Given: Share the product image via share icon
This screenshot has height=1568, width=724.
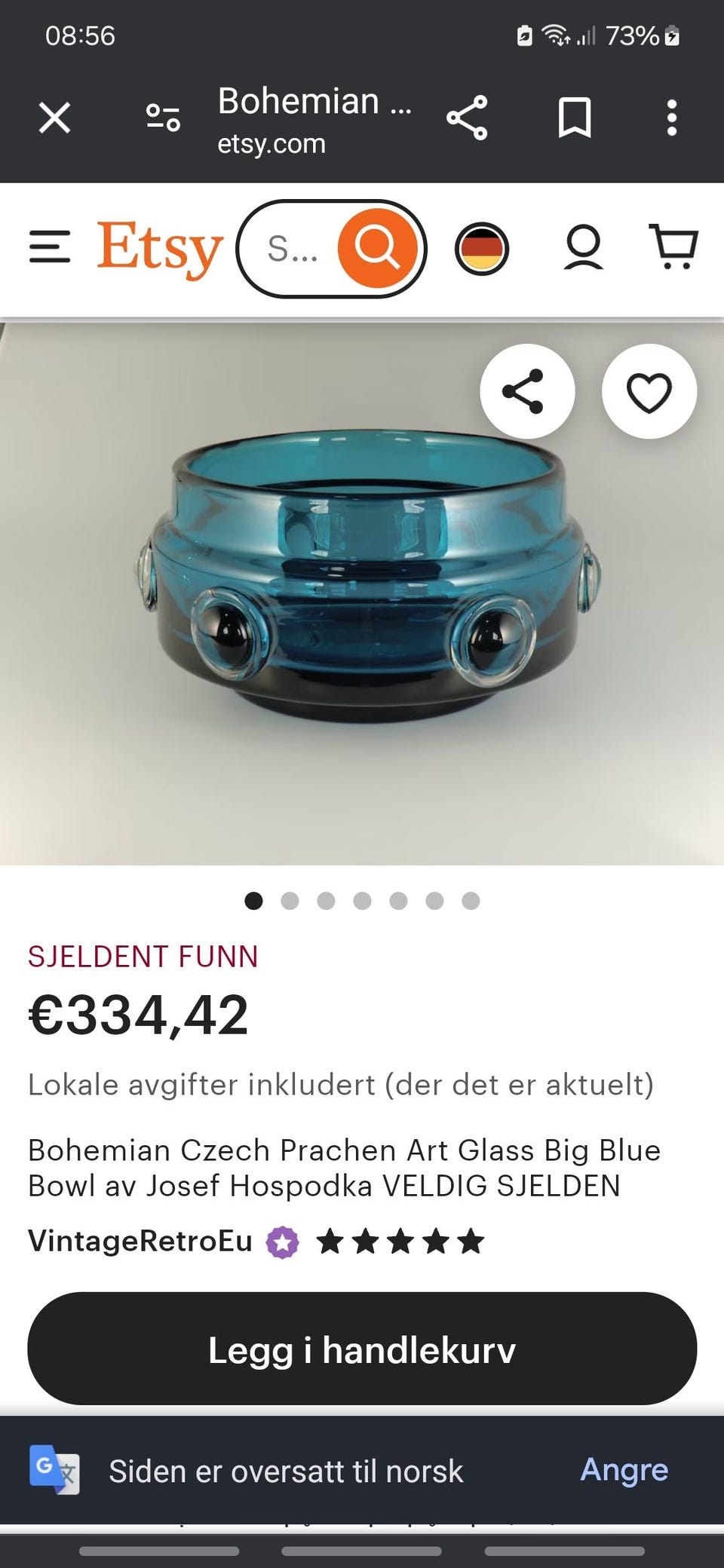Looking at the screenshot, I should tap(526, 390).
